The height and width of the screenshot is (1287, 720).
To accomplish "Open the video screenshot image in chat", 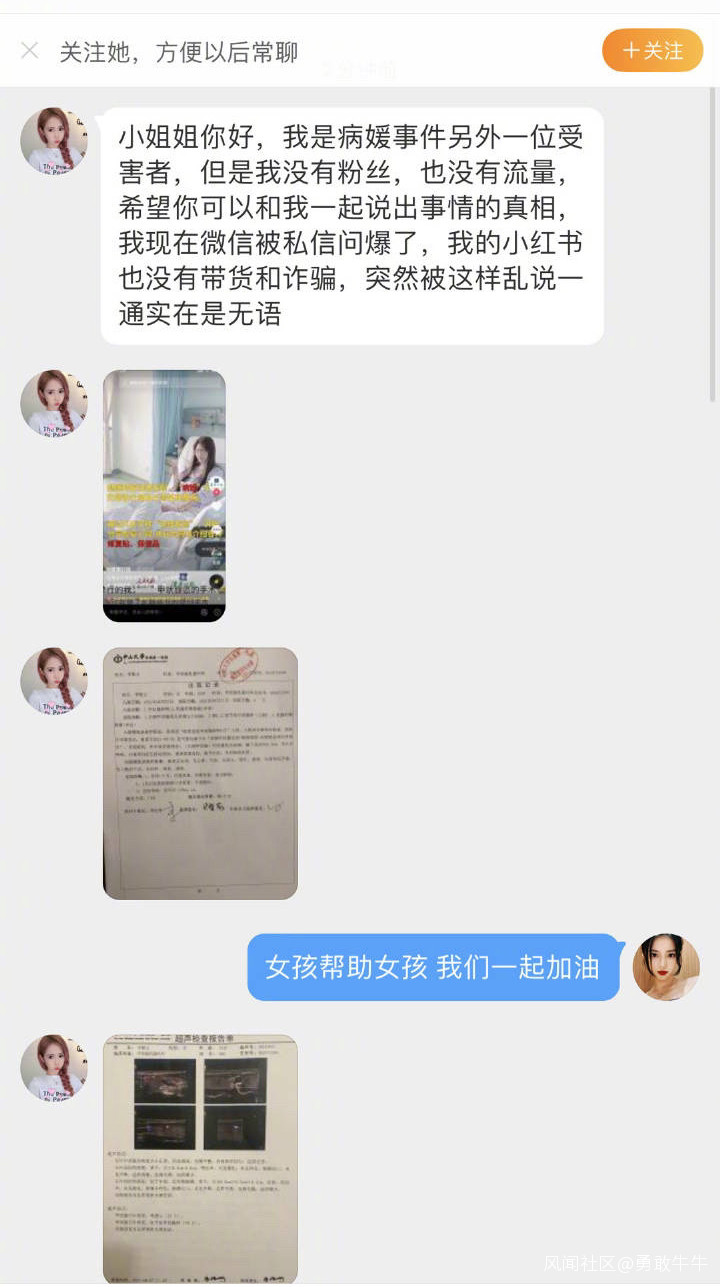I will tap(164, 496).
